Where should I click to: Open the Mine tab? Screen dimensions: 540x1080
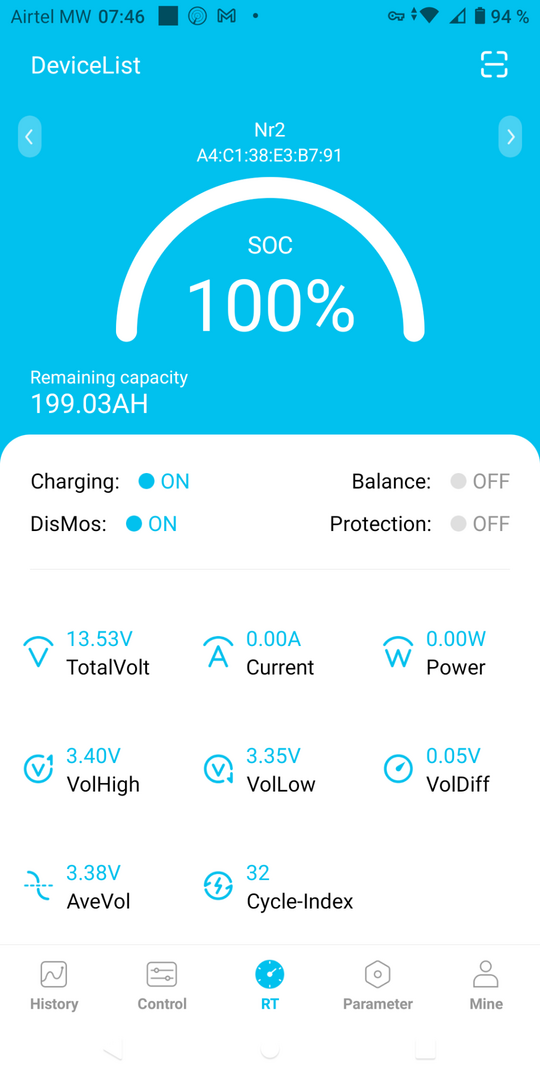(486, 985)
